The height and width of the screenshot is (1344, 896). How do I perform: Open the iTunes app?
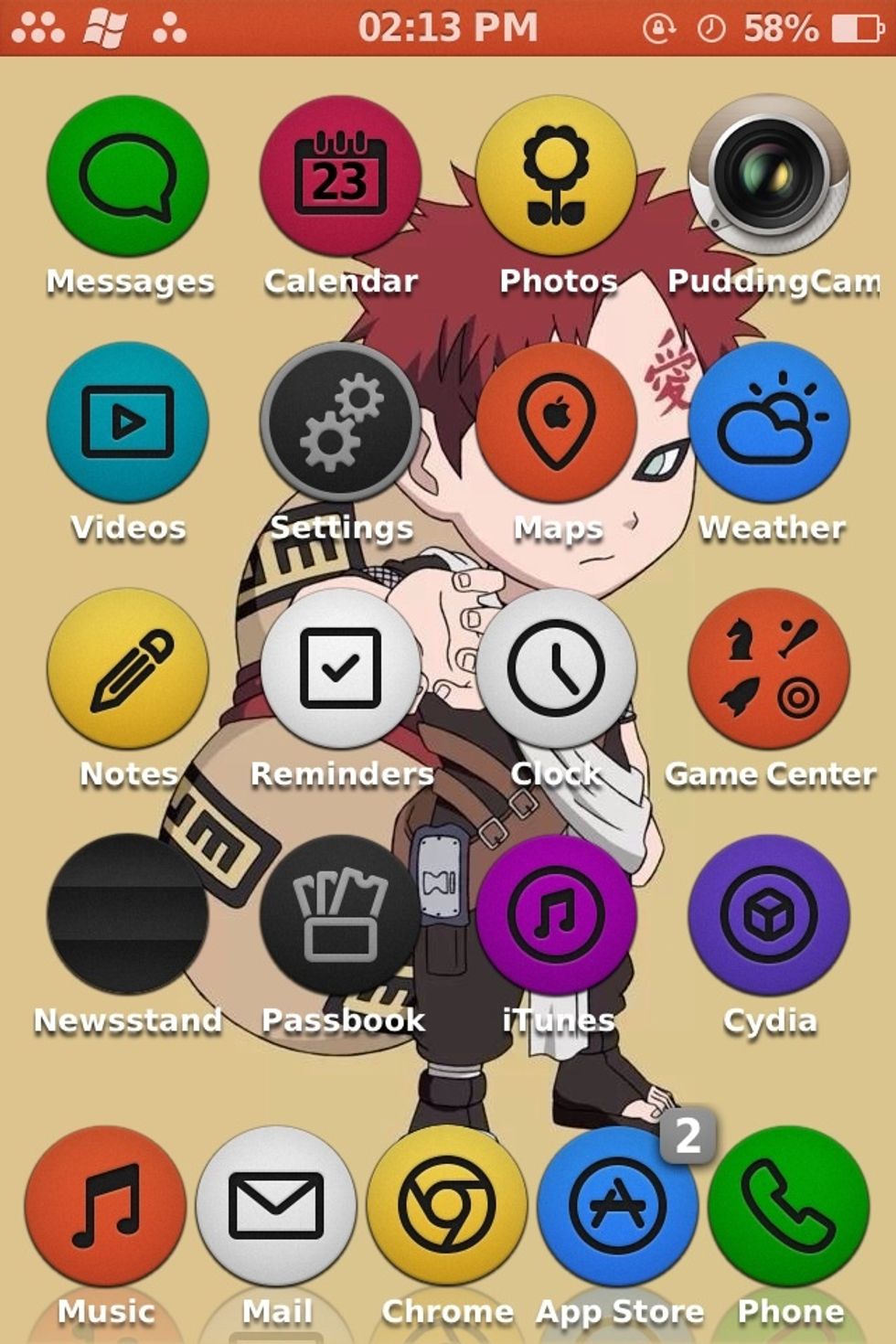pos(555,914)
